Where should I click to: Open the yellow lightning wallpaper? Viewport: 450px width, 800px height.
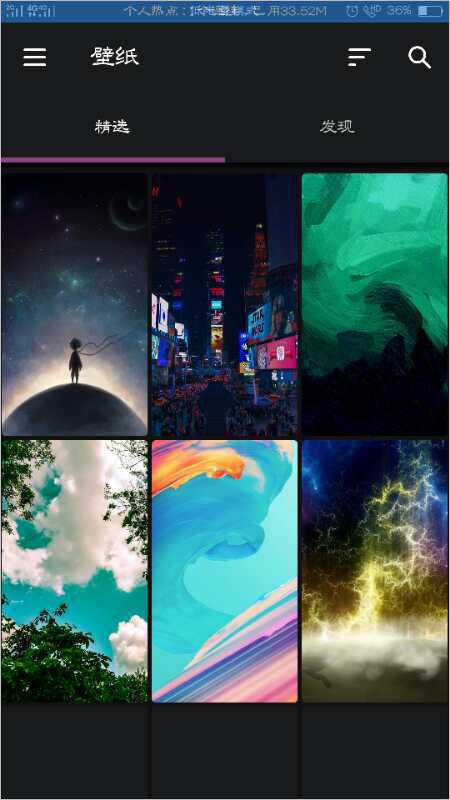click(374, 571)
